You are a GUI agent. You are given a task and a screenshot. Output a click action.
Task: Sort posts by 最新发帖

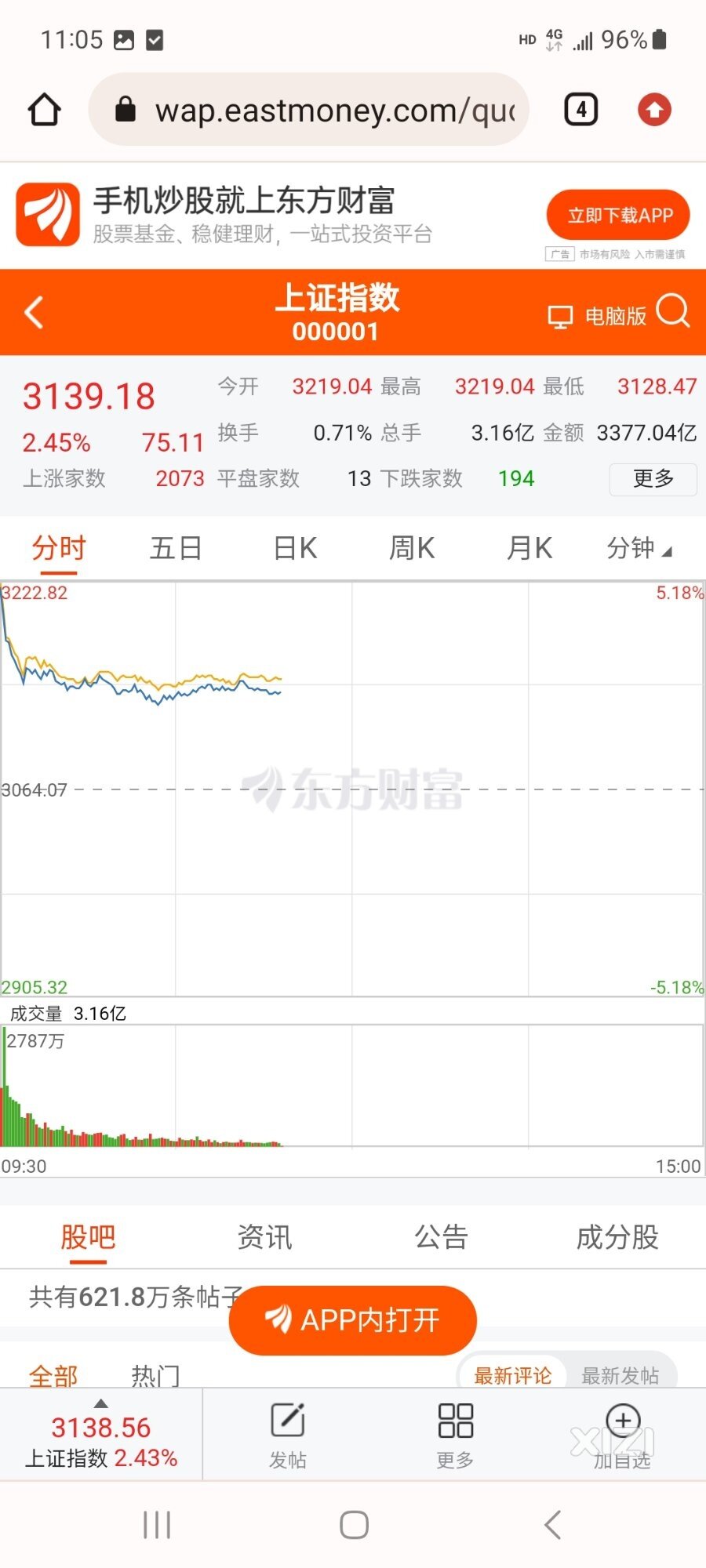click(x=620, y=1375)
